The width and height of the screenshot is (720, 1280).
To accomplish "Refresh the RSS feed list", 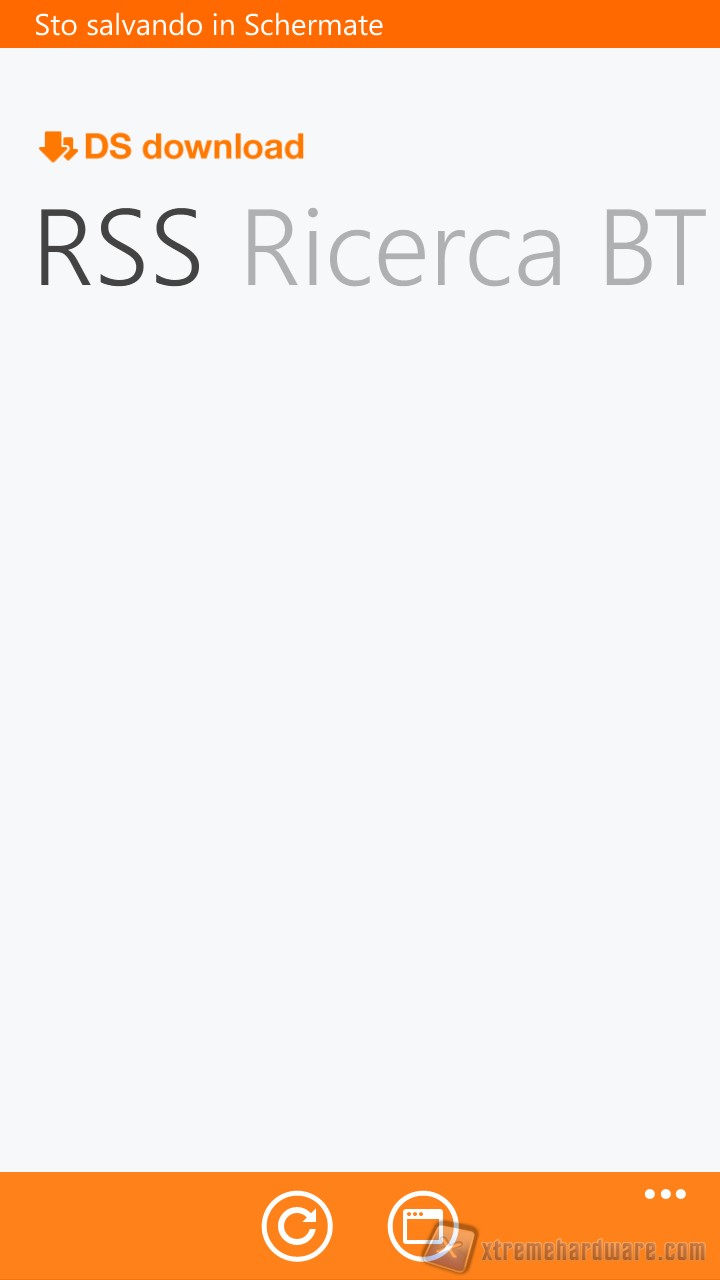I will click(297, 1226).
